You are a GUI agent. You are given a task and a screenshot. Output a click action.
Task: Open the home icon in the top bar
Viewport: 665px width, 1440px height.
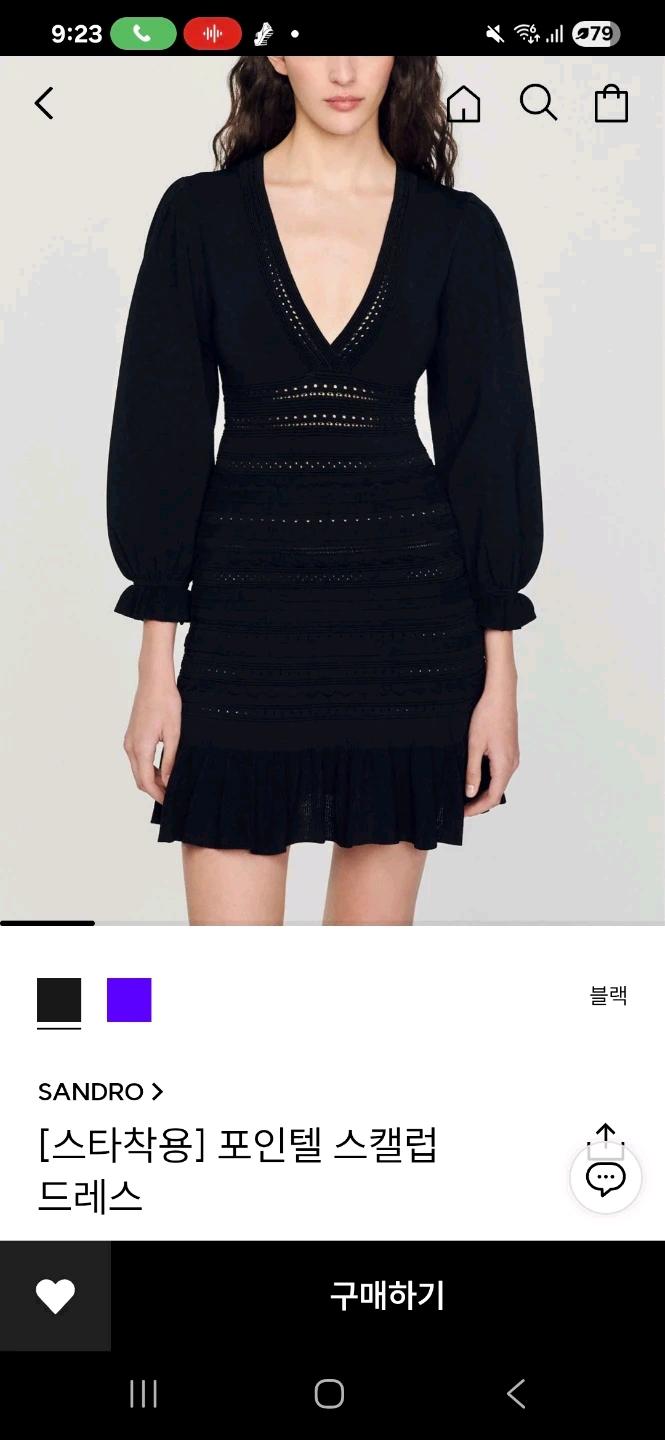(463, 103)
